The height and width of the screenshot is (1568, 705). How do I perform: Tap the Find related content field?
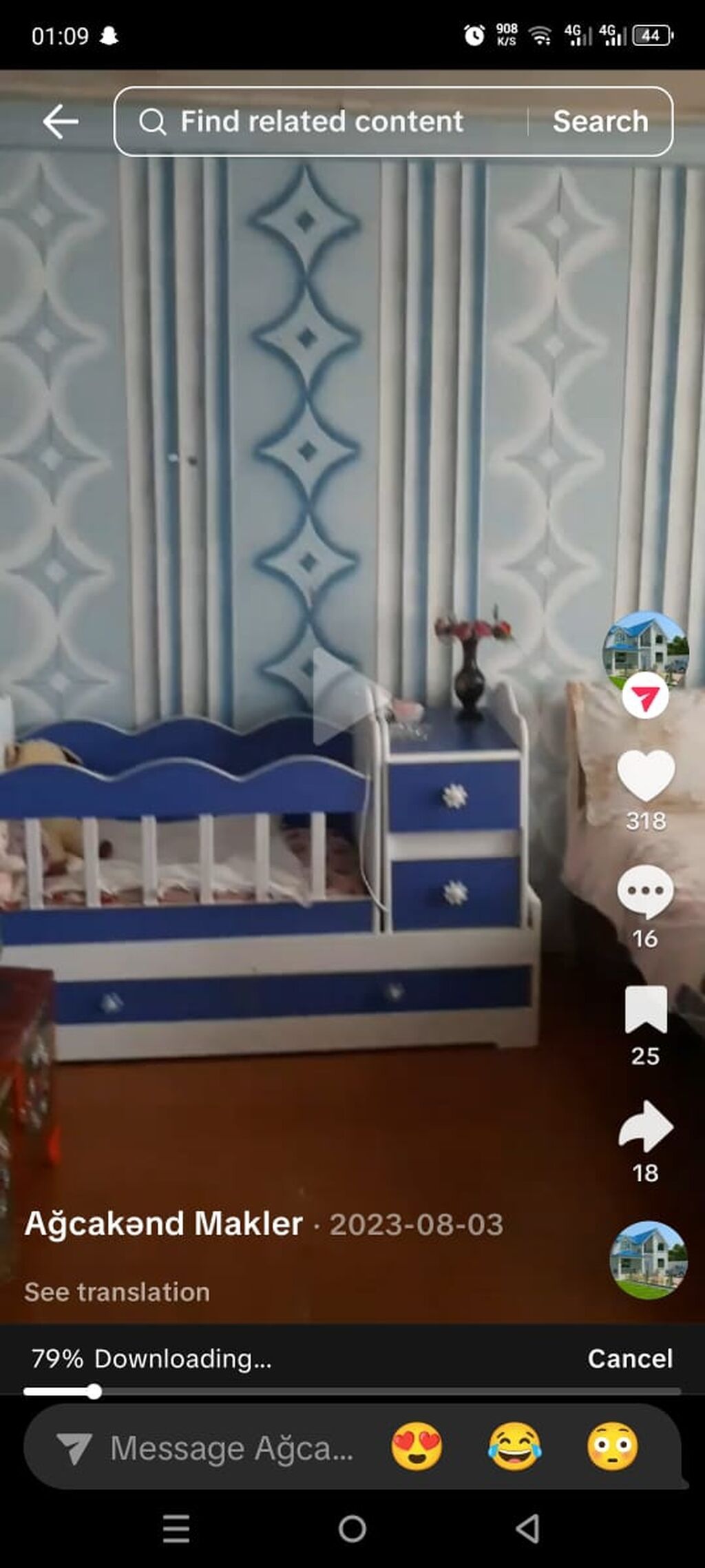pos(321,122)
